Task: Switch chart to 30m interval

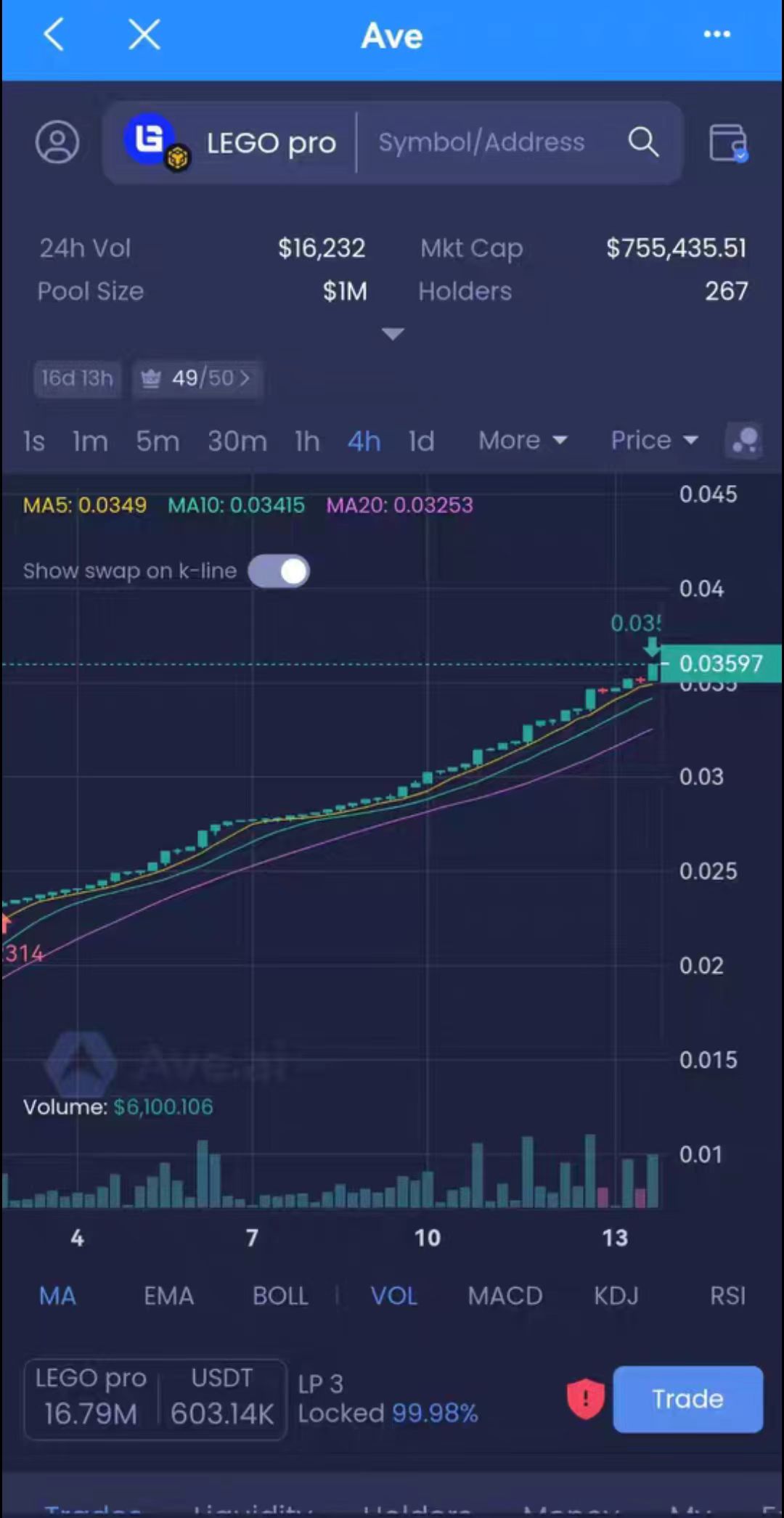Action: coord(237,441)
